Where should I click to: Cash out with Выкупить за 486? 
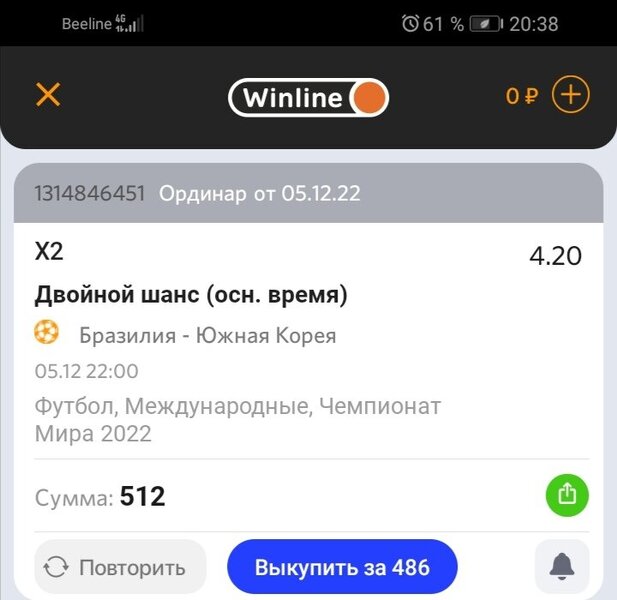point(342,568)
